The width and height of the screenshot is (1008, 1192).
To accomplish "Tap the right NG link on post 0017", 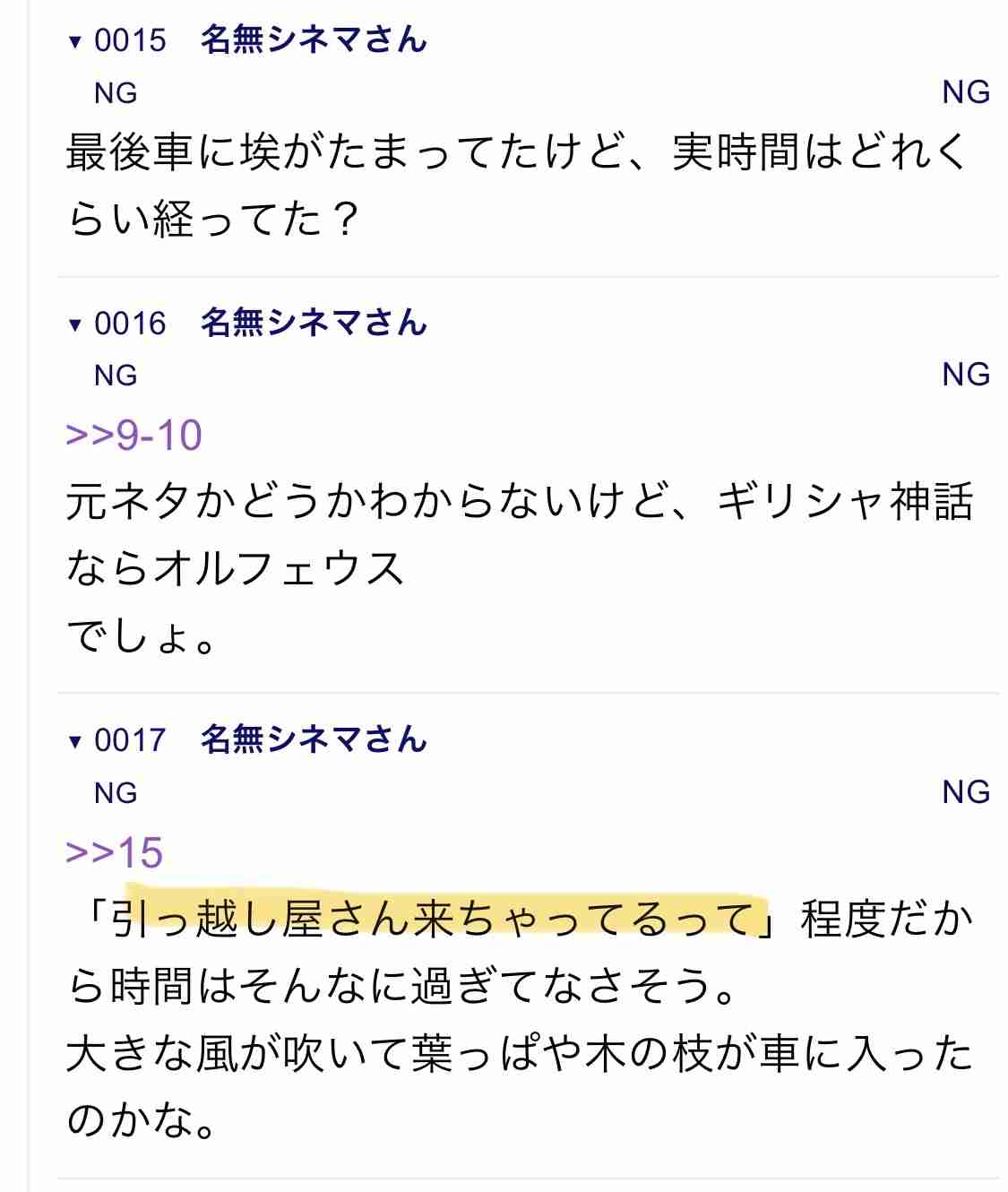I will (965, 792).
